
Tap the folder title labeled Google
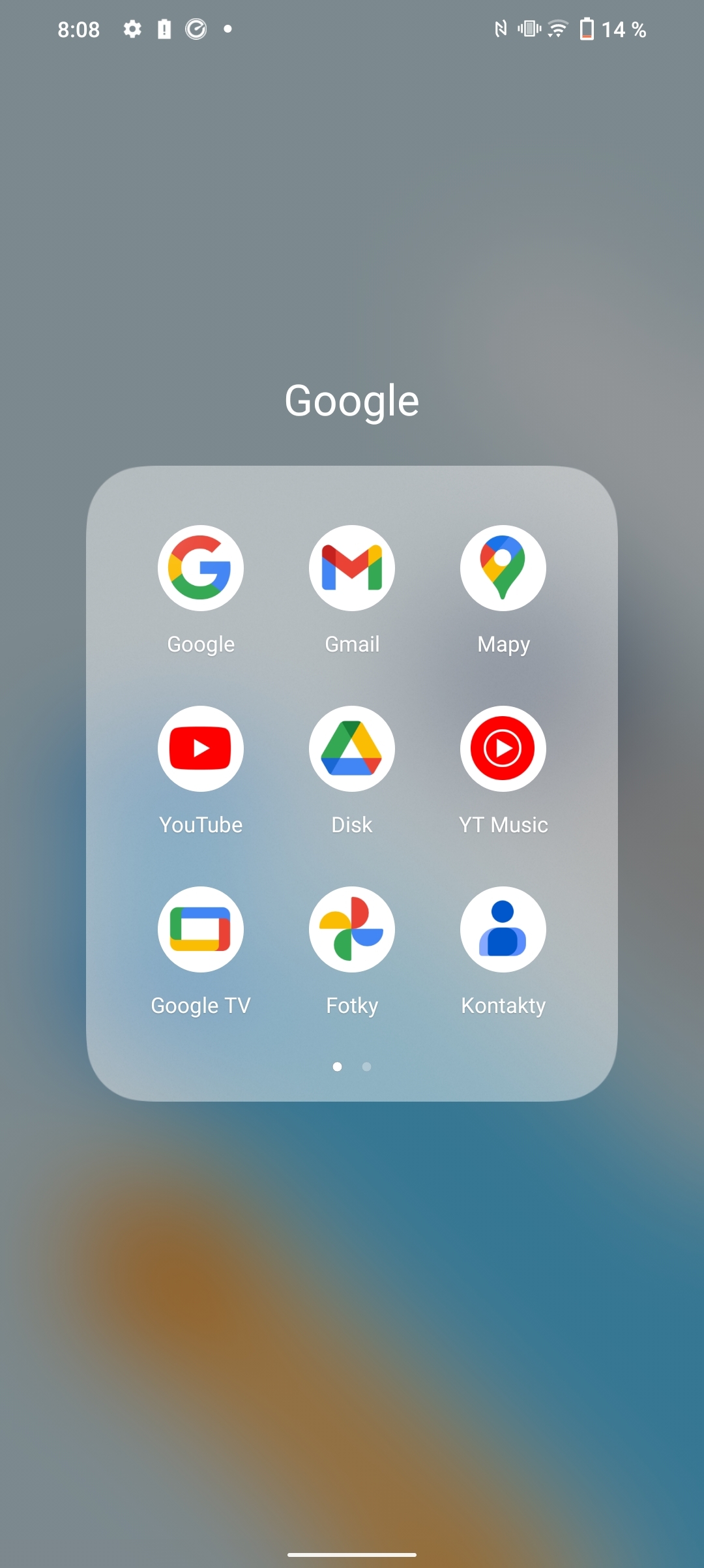point(351,400)
